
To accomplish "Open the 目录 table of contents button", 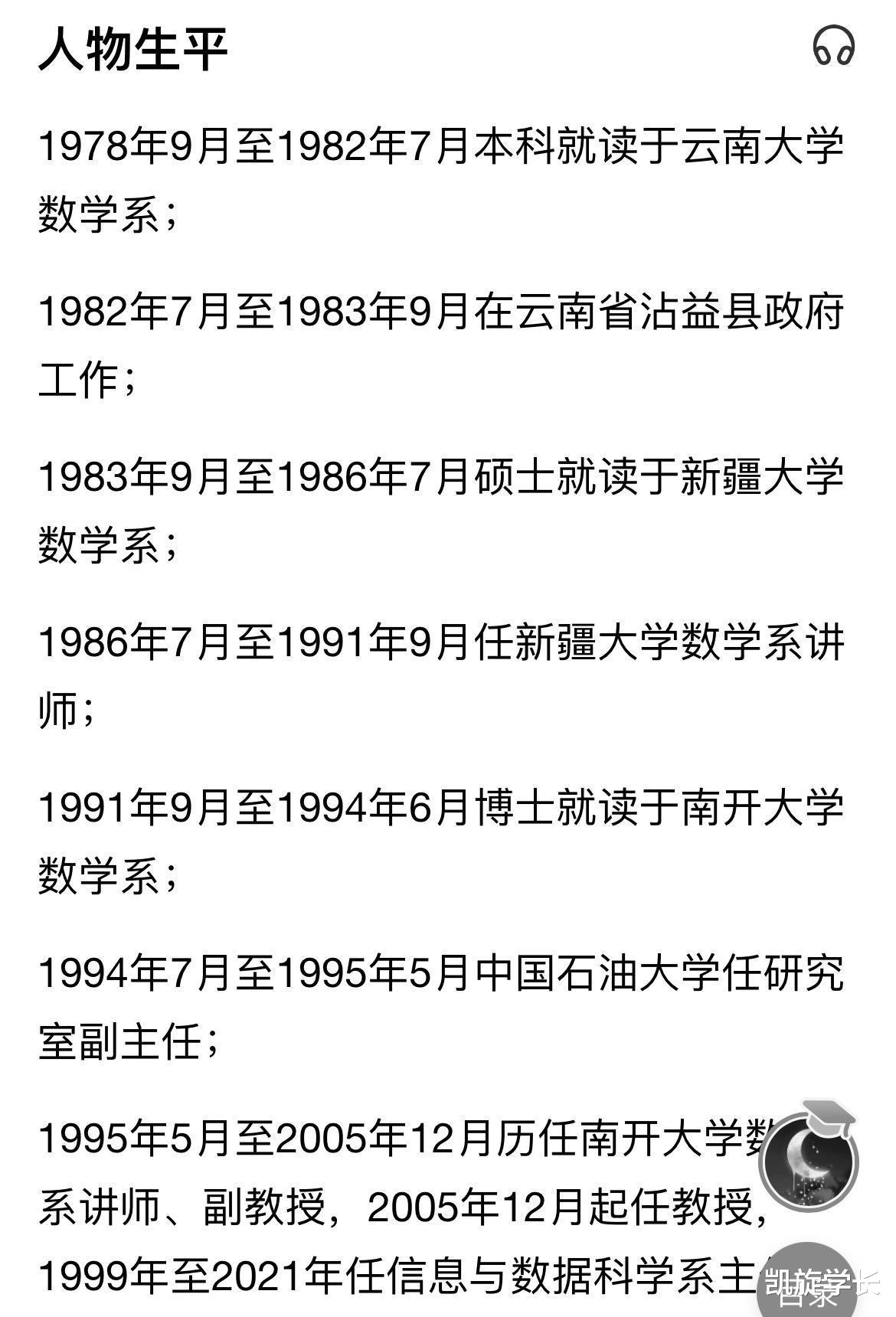I will 808,1286.
